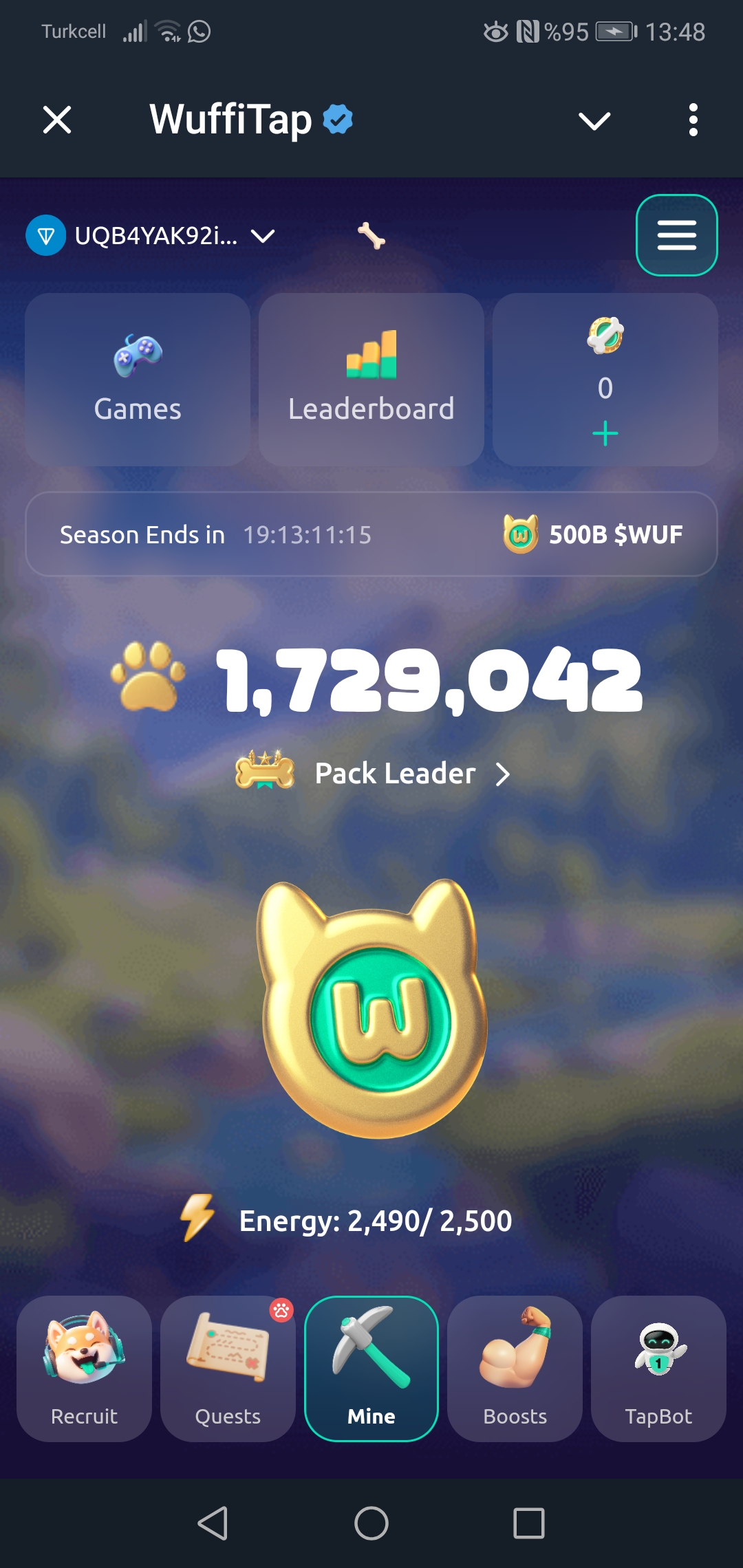Open the Leaderboard card

371,380
